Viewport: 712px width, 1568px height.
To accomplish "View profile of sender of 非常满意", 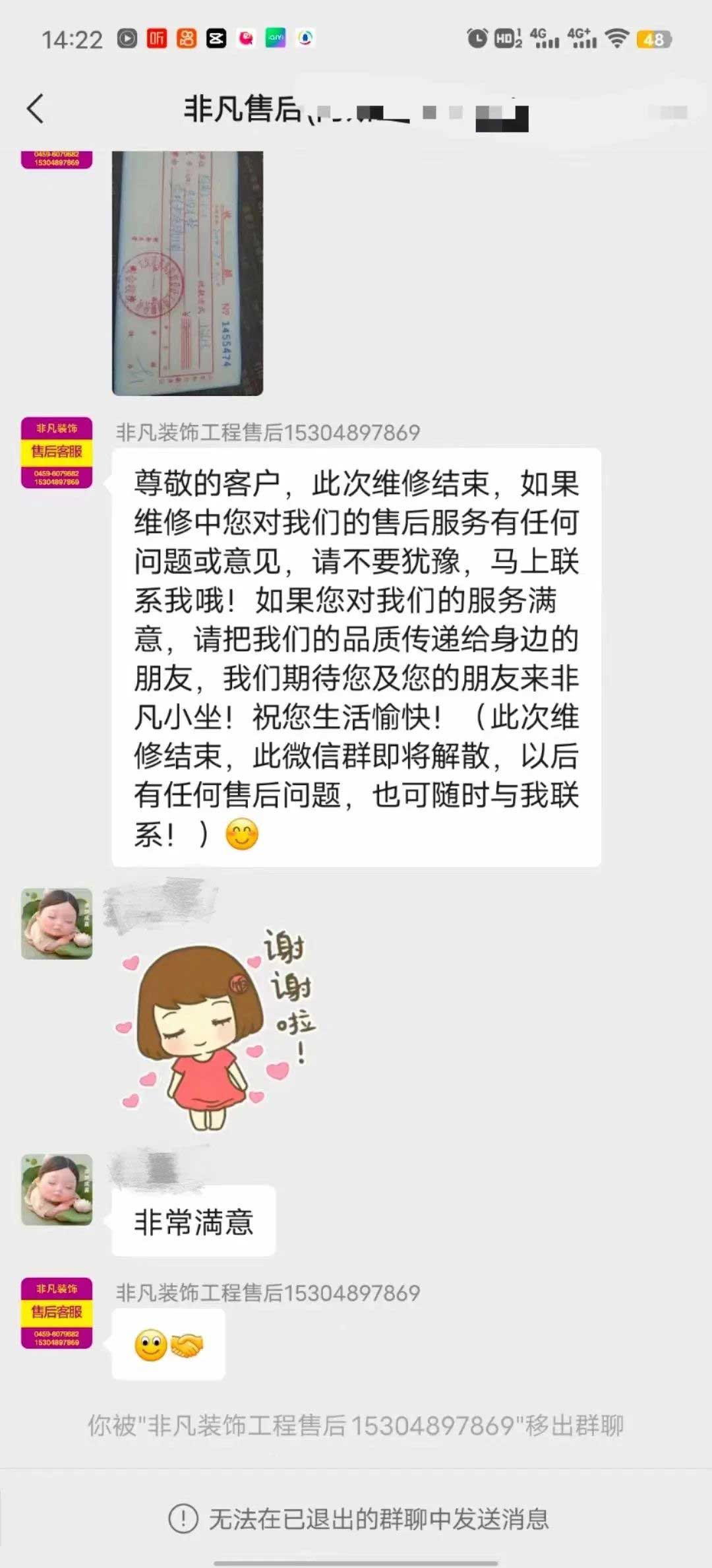I will 57,1189.
